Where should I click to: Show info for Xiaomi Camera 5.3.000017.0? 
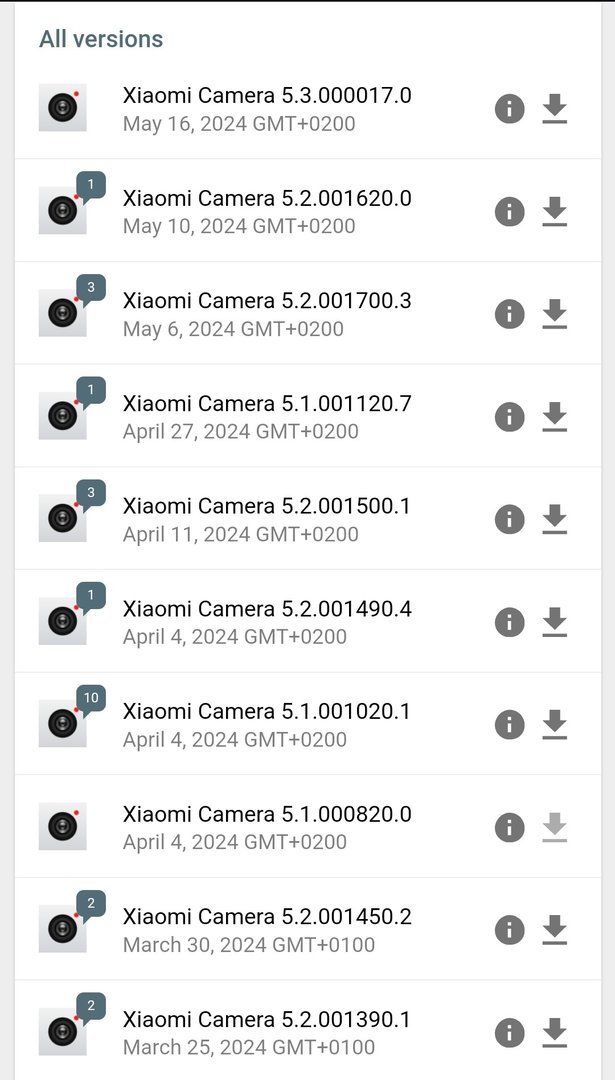(510, 108)
